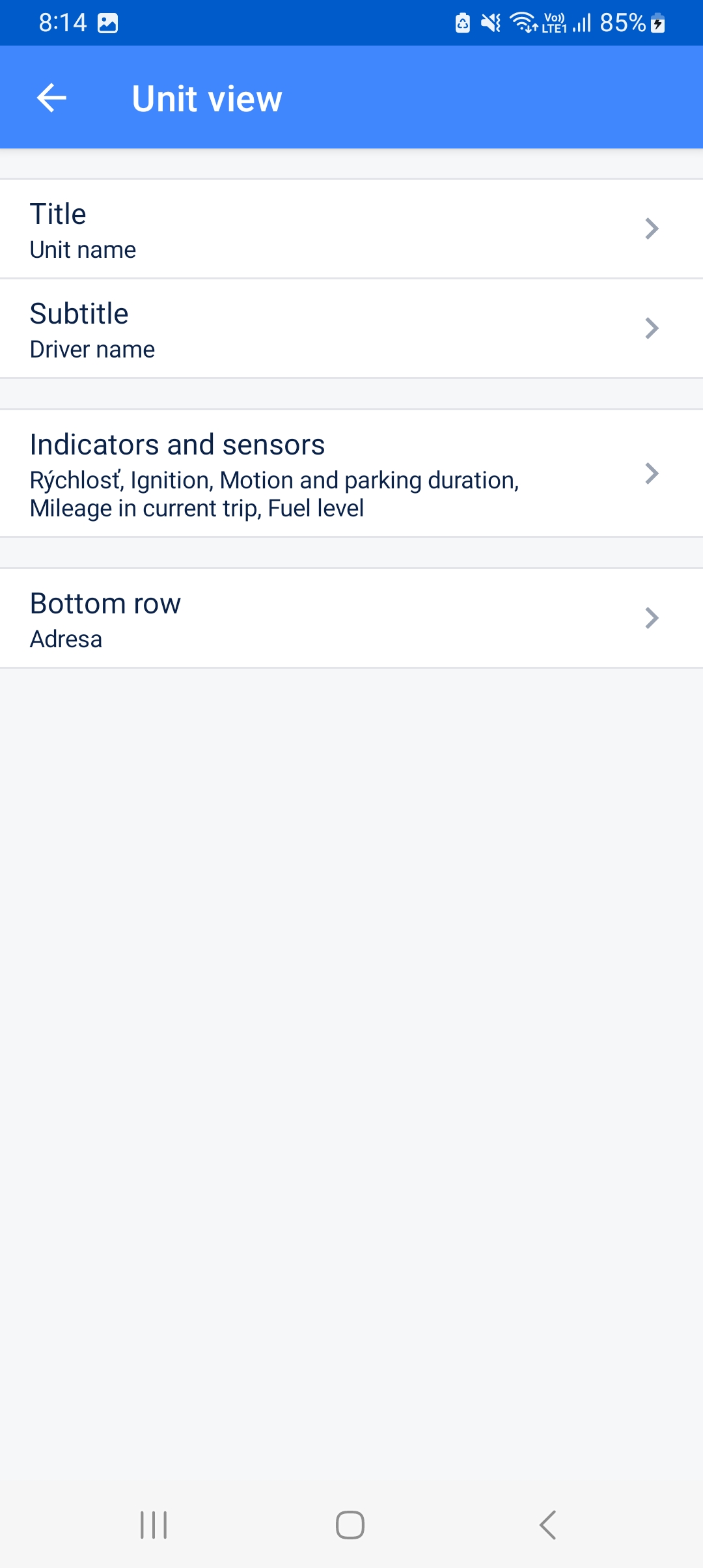Open the Bottom row Adresa setting
The width and height of the screenshot is (703, 1568).
pyautogui.click(x=351, y=619)
